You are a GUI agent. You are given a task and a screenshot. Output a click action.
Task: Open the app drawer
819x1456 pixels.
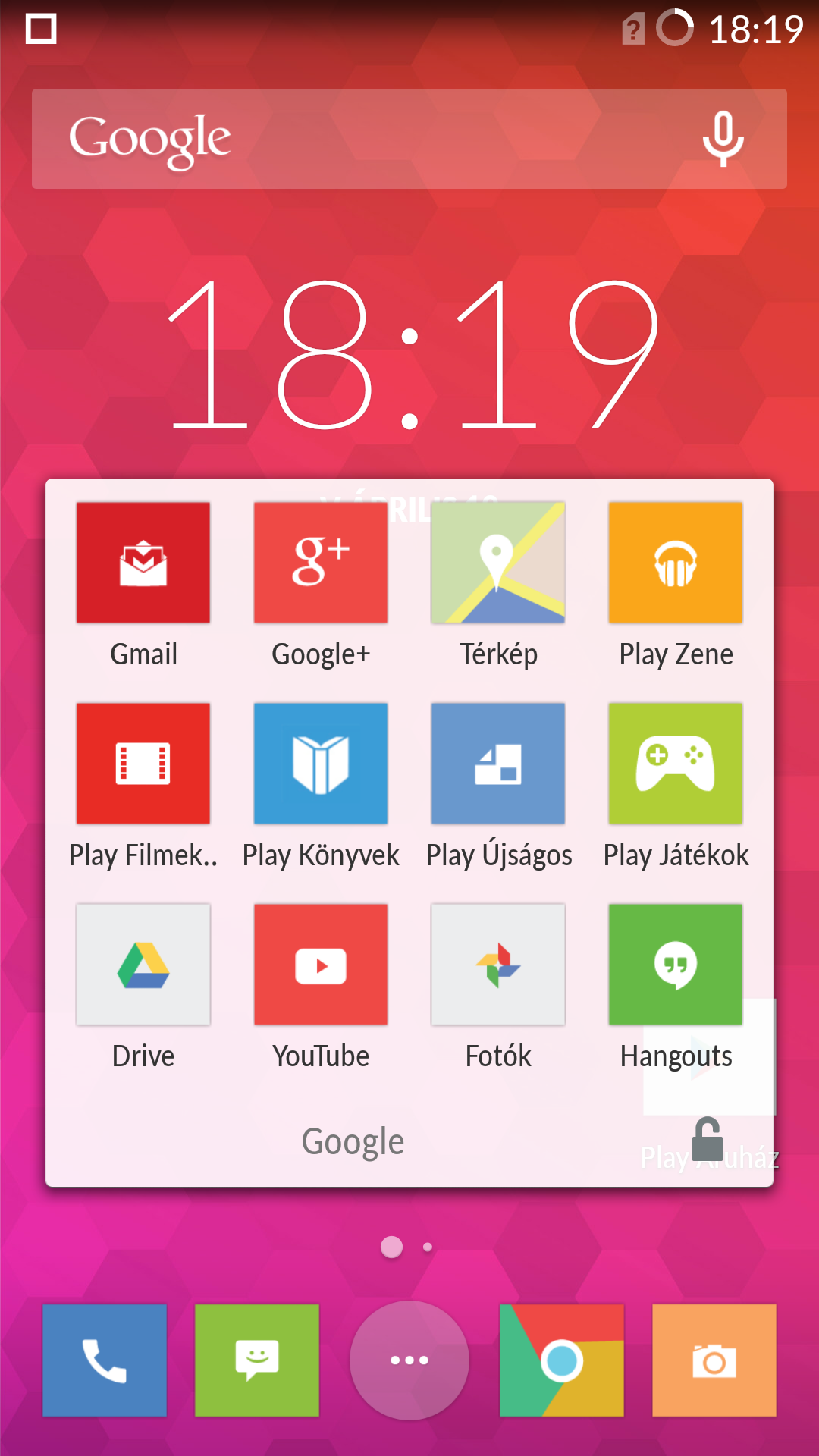click(x=409, y=1360)
